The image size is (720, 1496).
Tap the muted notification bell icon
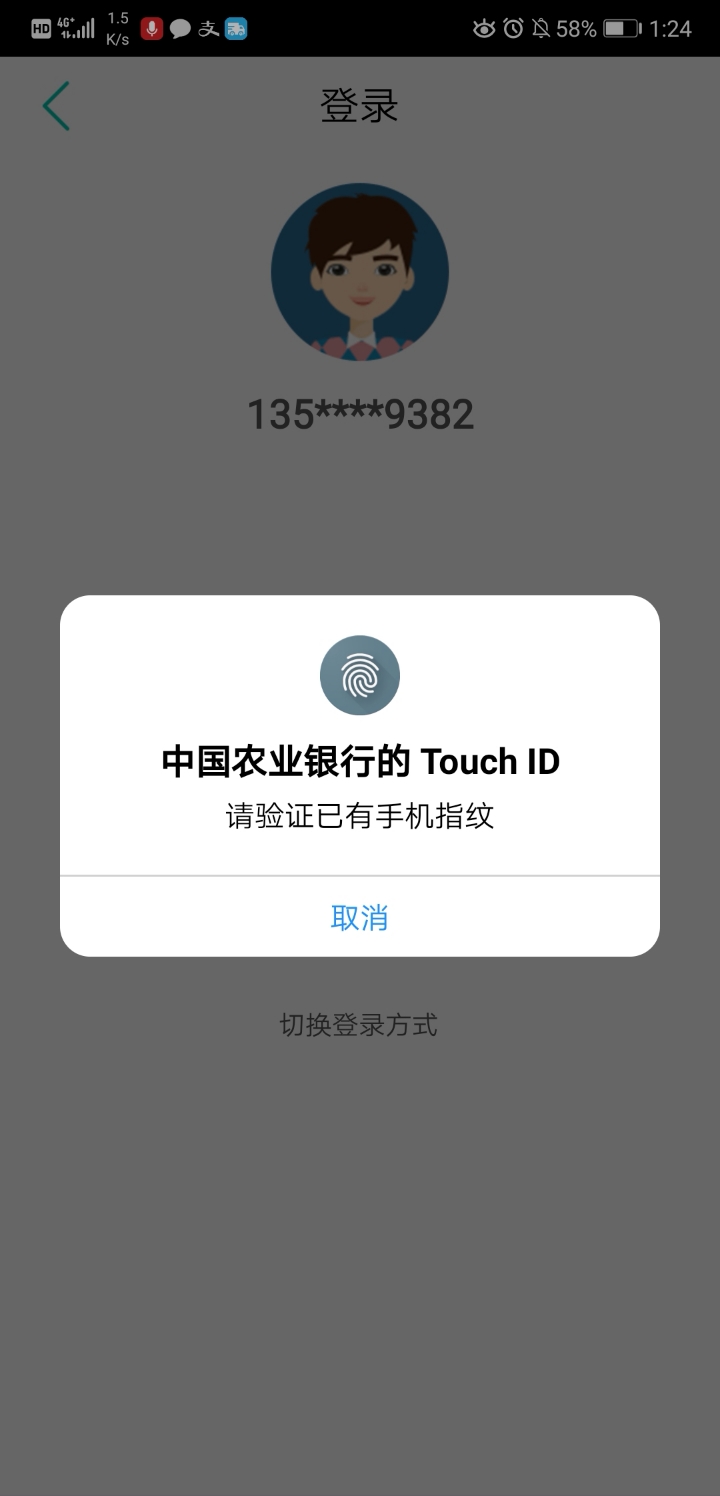click(x=541, y=28)
